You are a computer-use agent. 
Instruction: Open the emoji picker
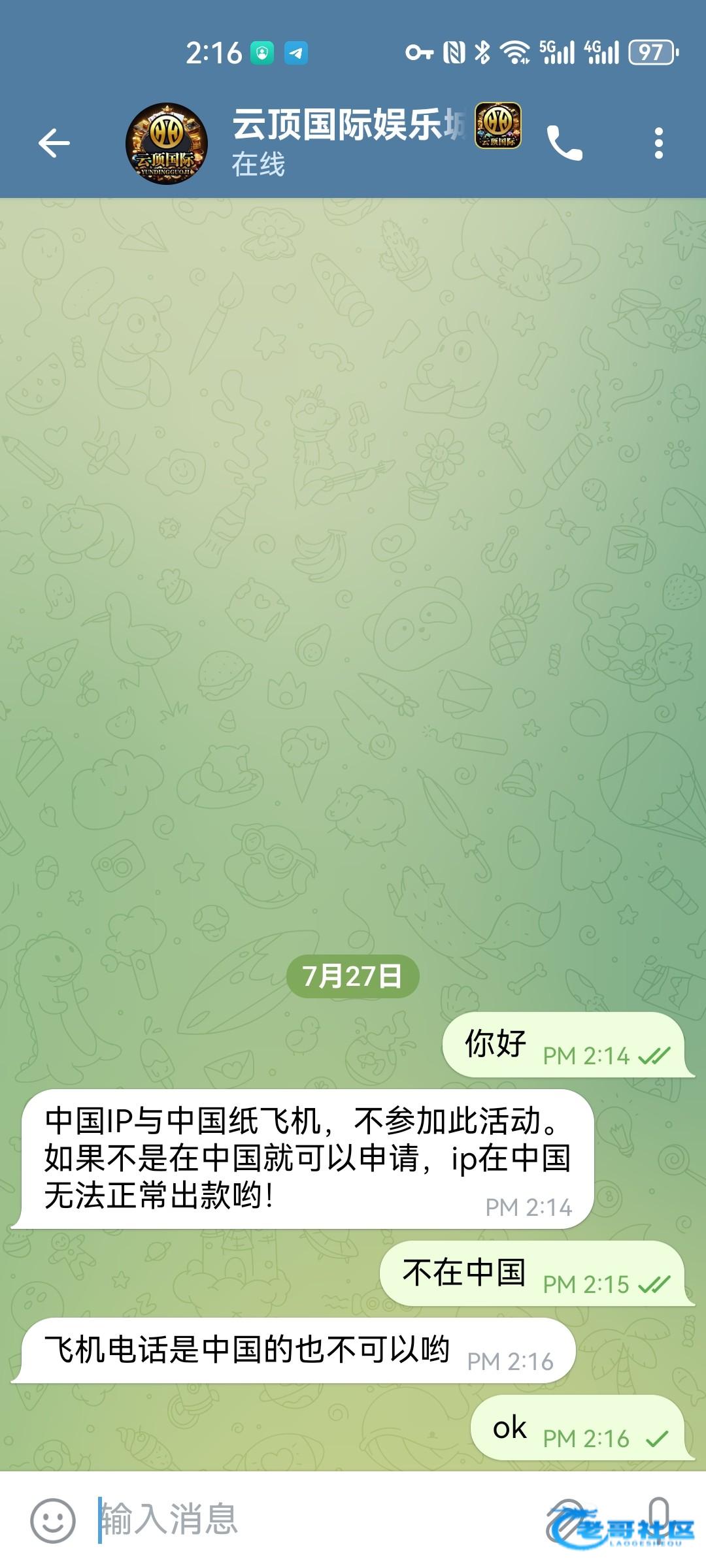[x=53, y=1520]
